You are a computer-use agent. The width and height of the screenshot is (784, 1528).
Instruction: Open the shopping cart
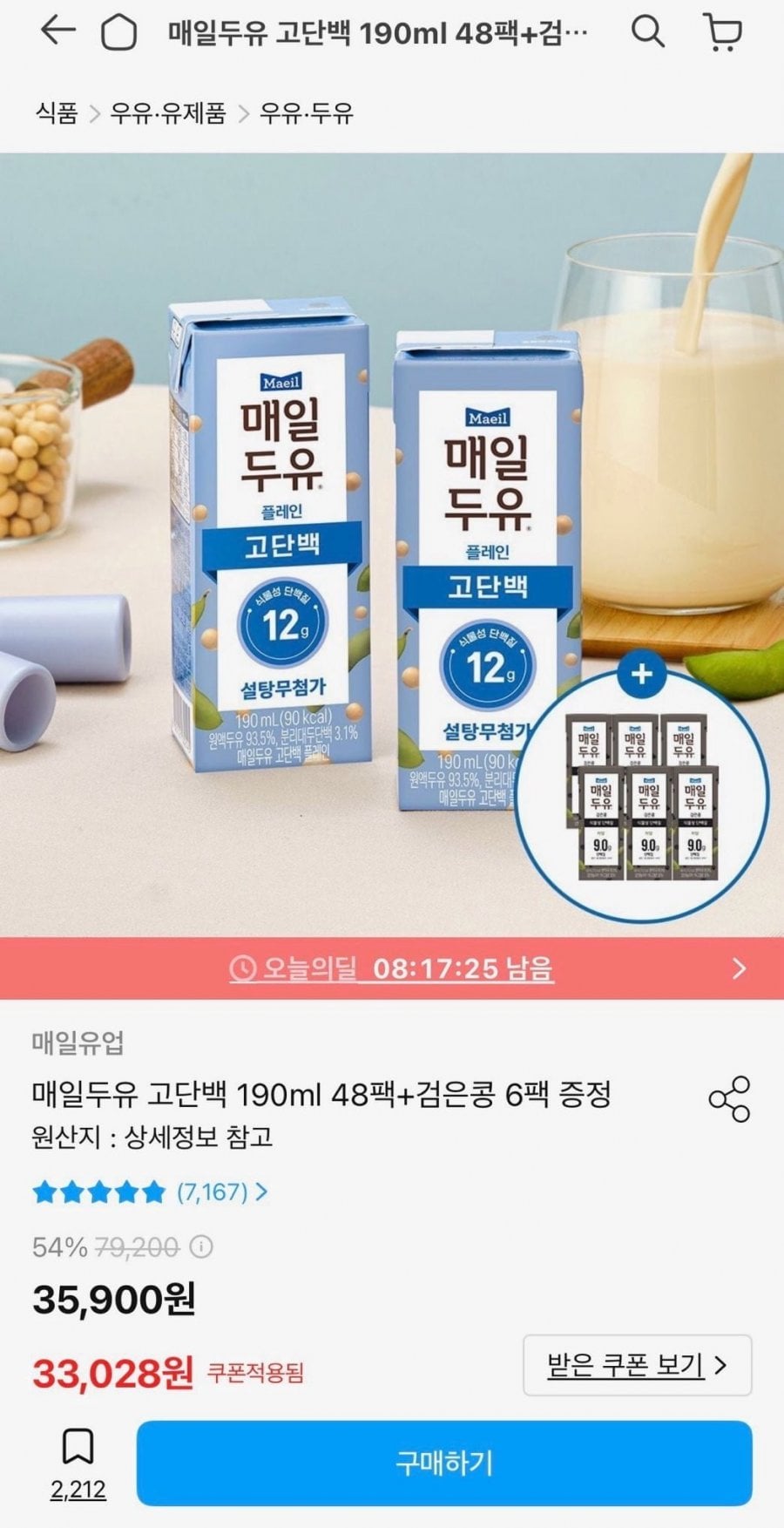722,33
